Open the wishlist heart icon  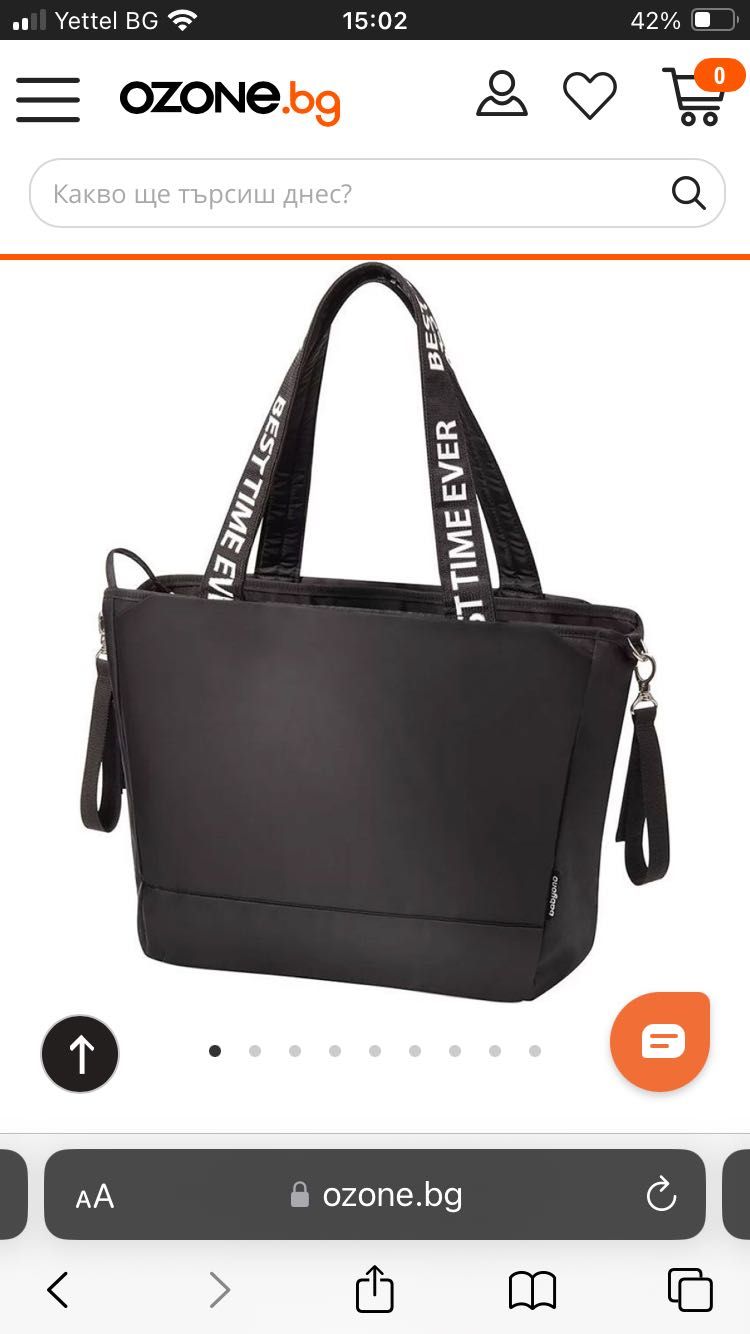click(590, 96)
